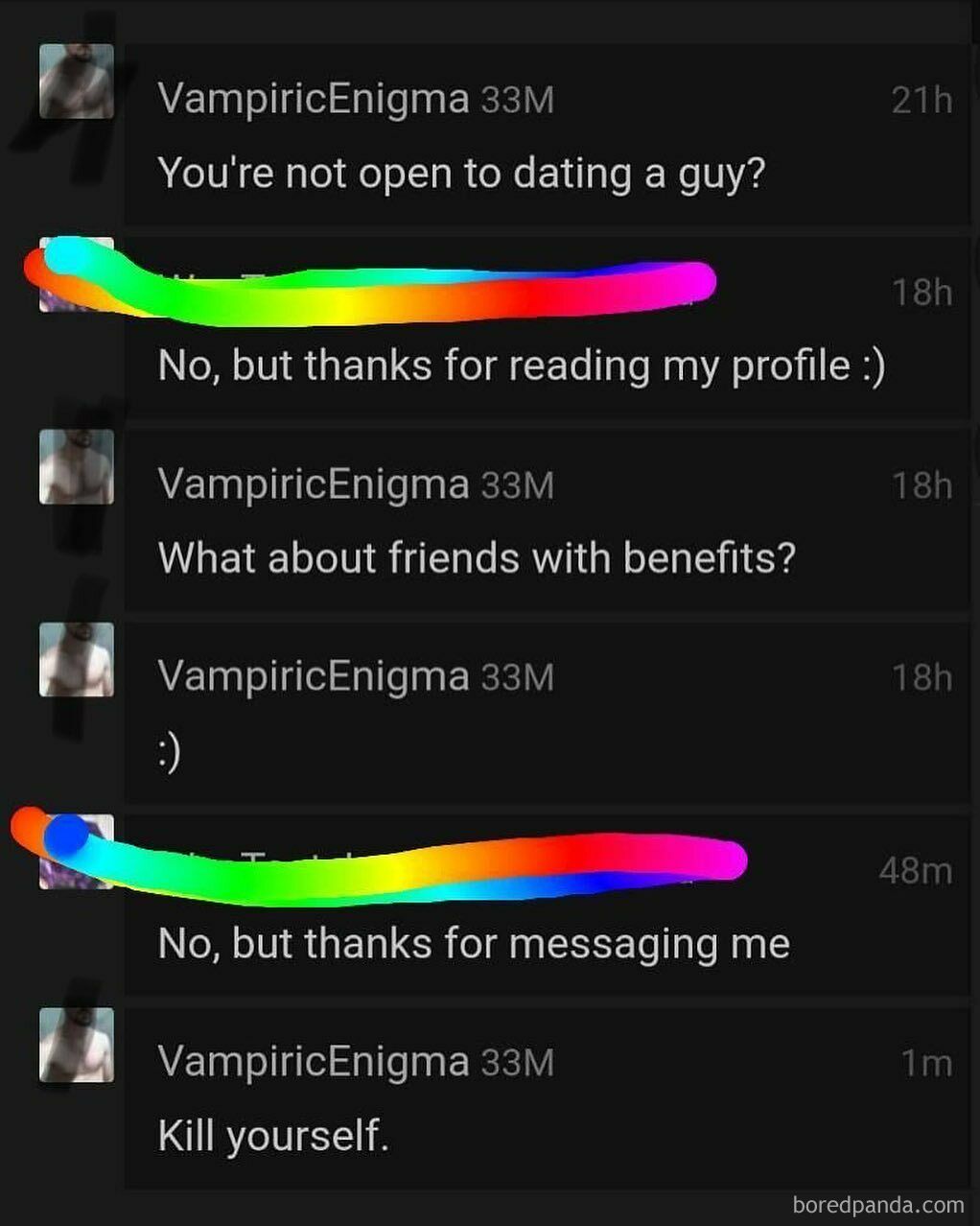Tap the 'What about friends with benefits?' message bubble
980x1226 pixels.
tap(478, 556)
